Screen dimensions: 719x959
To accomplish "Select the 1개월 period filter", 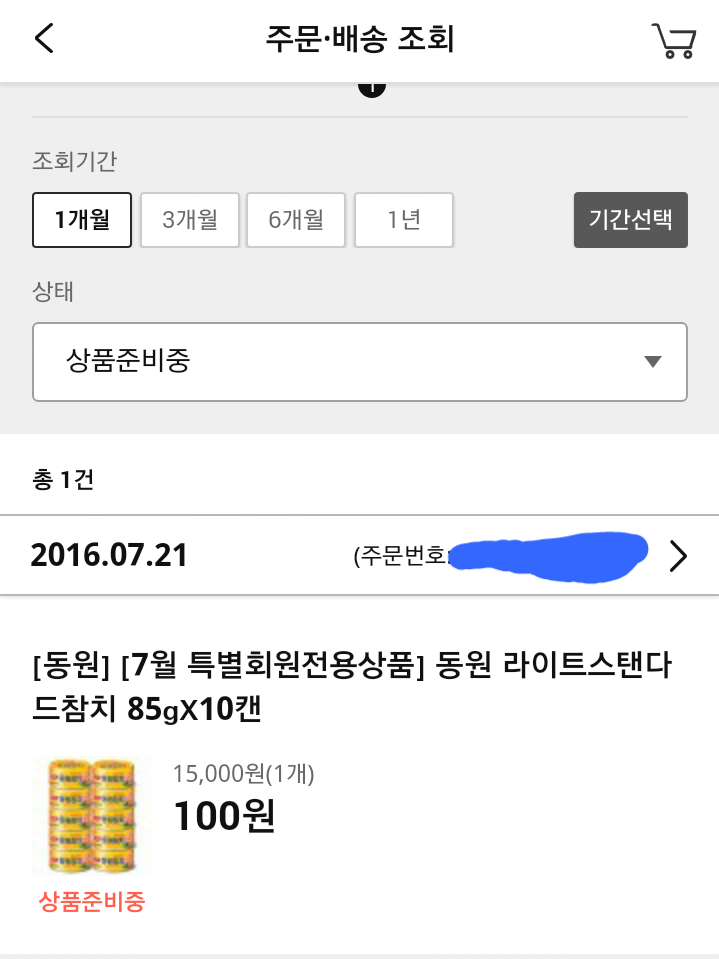I will [x=82, y=220].
